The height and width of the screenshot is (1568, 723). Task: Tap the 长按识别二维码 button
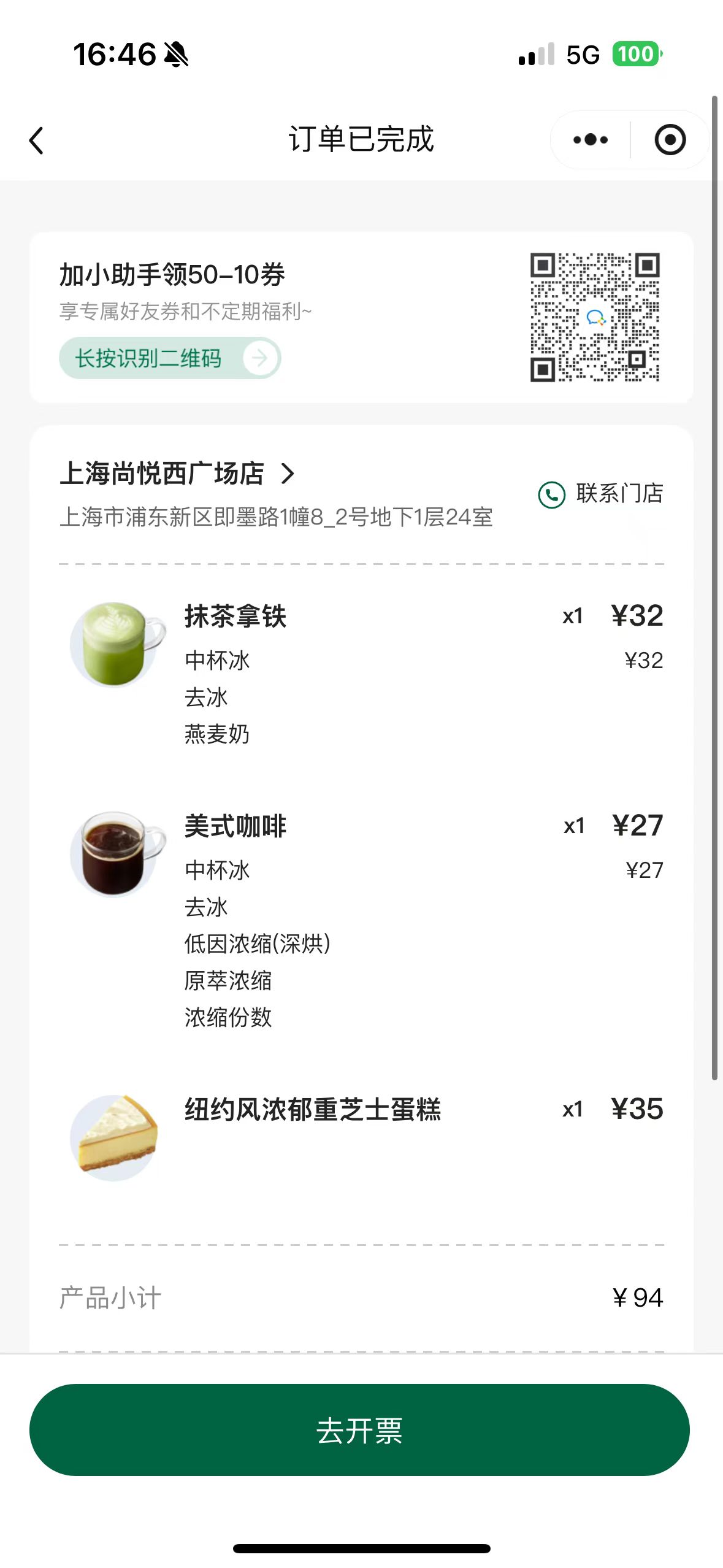pyautogui.click(x=170, y=358)
